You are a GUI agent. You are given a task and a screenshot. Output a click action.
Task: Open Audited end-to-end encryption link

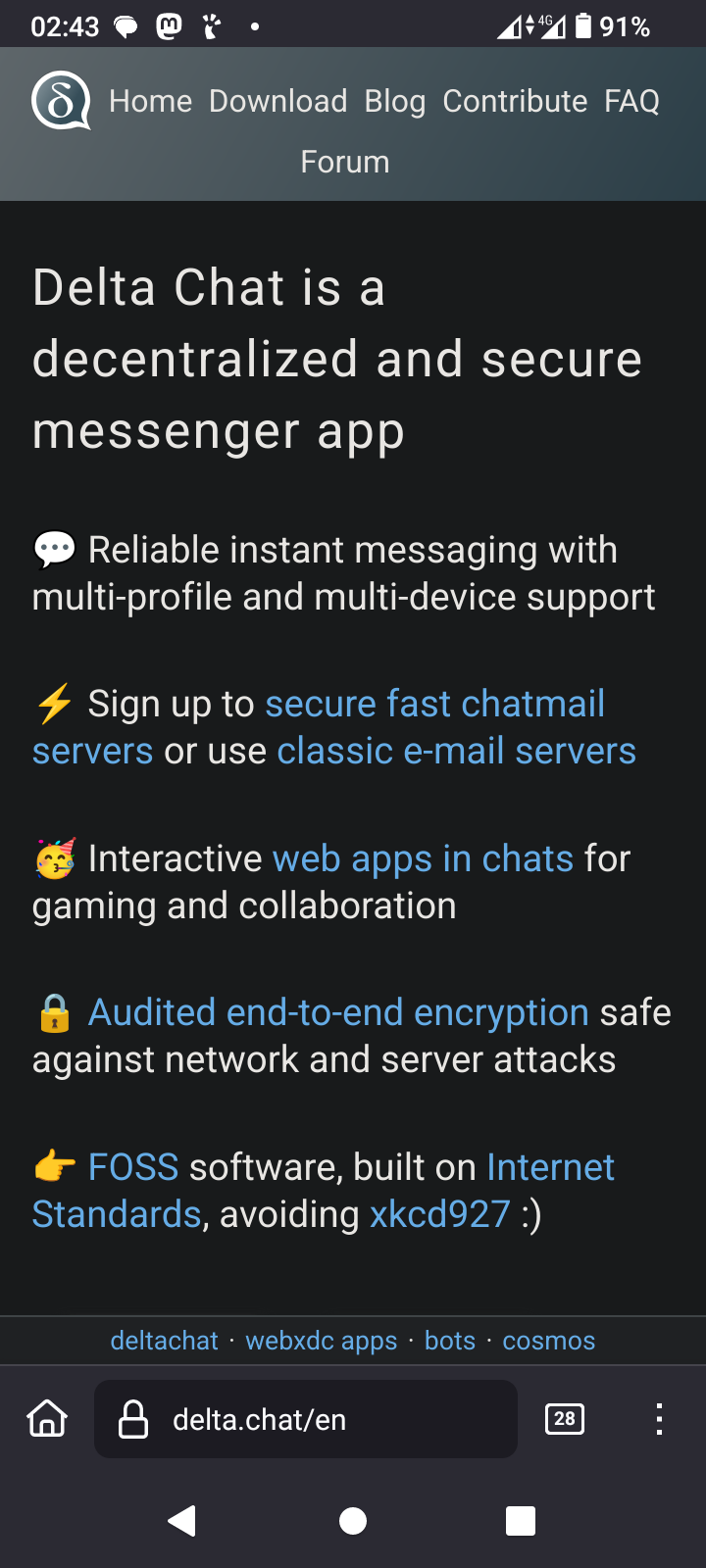click(338, 1012)
